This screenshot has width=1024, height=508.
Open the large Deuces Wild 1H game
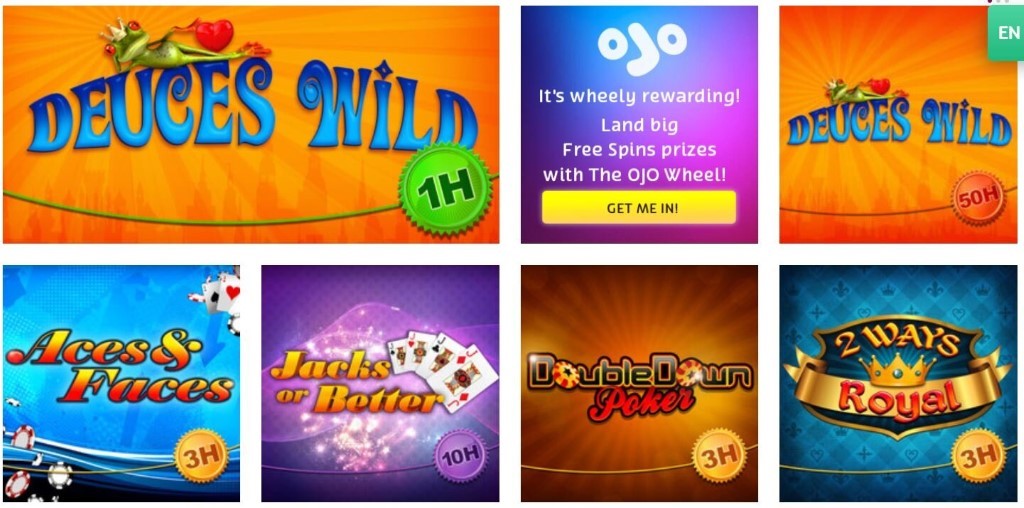[x=250, y=125]
